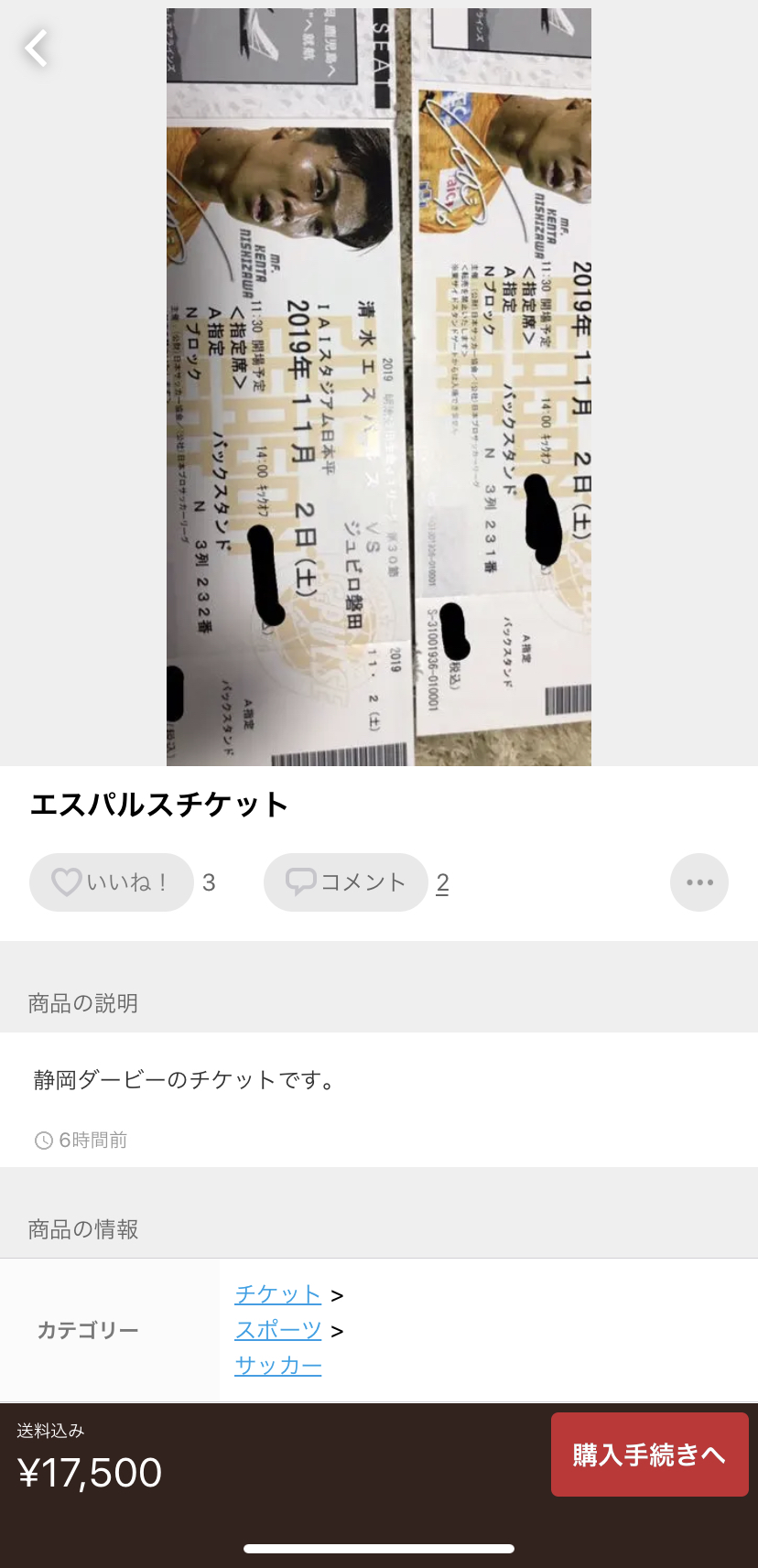This screenshot has height=1568, width=758.
Task: Open the three-dot more options menu
Action: click(x=699, y=882)
